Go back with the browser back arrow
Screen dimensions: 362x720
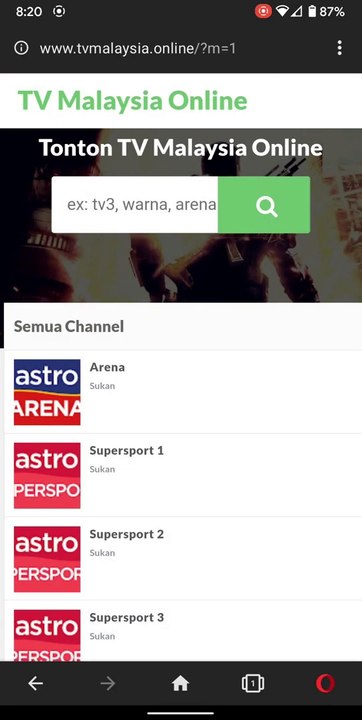point(35,684)
